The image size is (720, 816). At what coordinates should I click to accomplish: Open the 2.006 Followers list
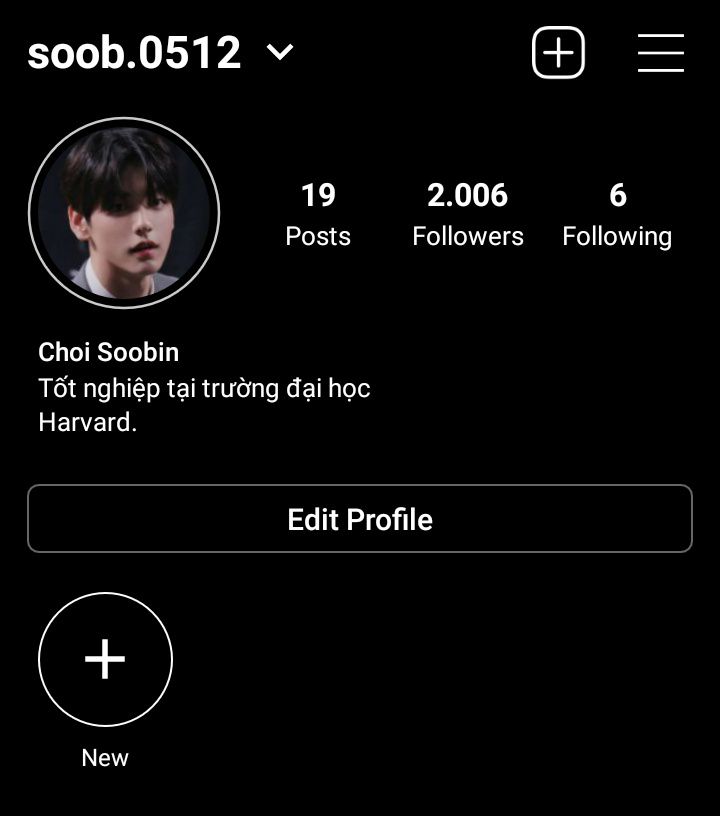tap(468, 214)
